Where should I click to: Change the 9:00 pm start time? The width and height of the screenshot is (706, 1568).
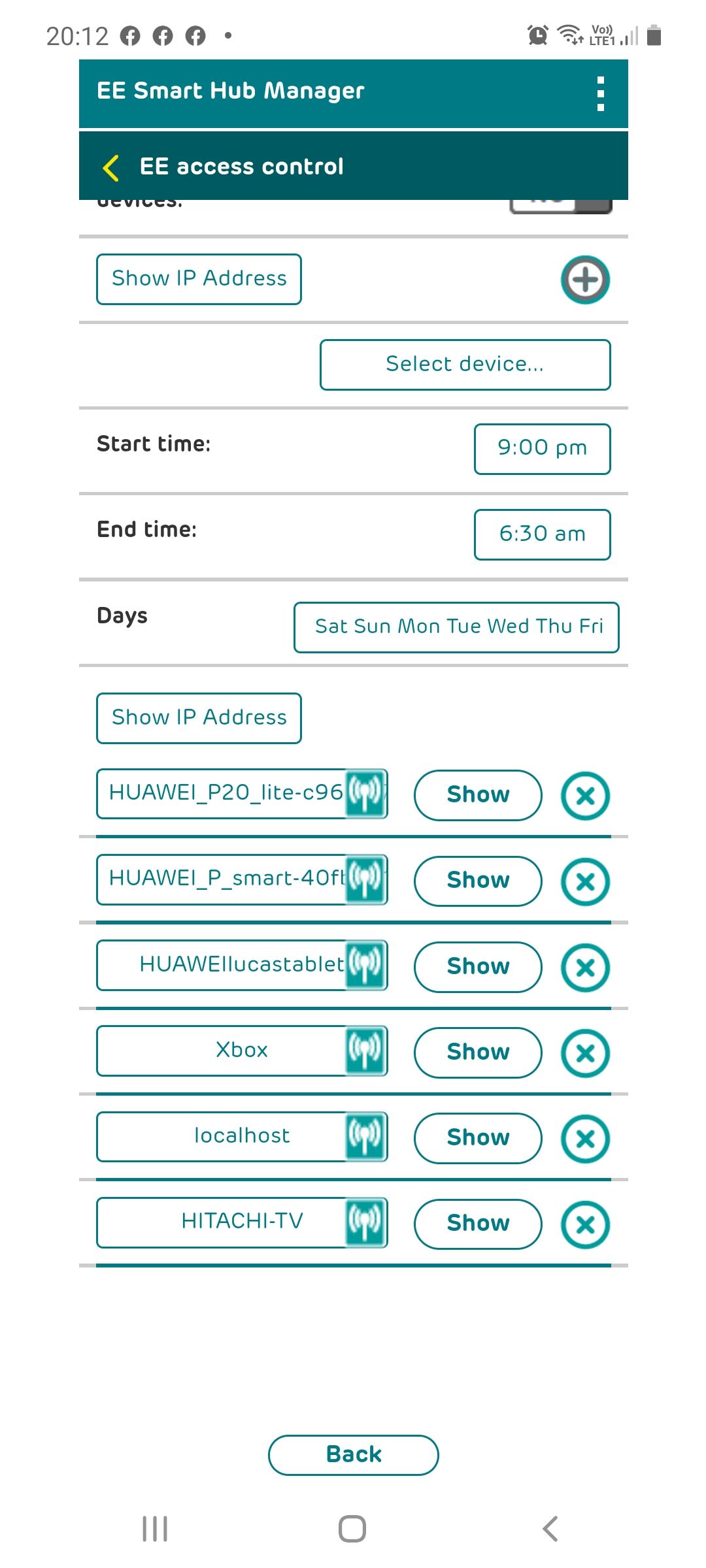(x=542, y=449)
